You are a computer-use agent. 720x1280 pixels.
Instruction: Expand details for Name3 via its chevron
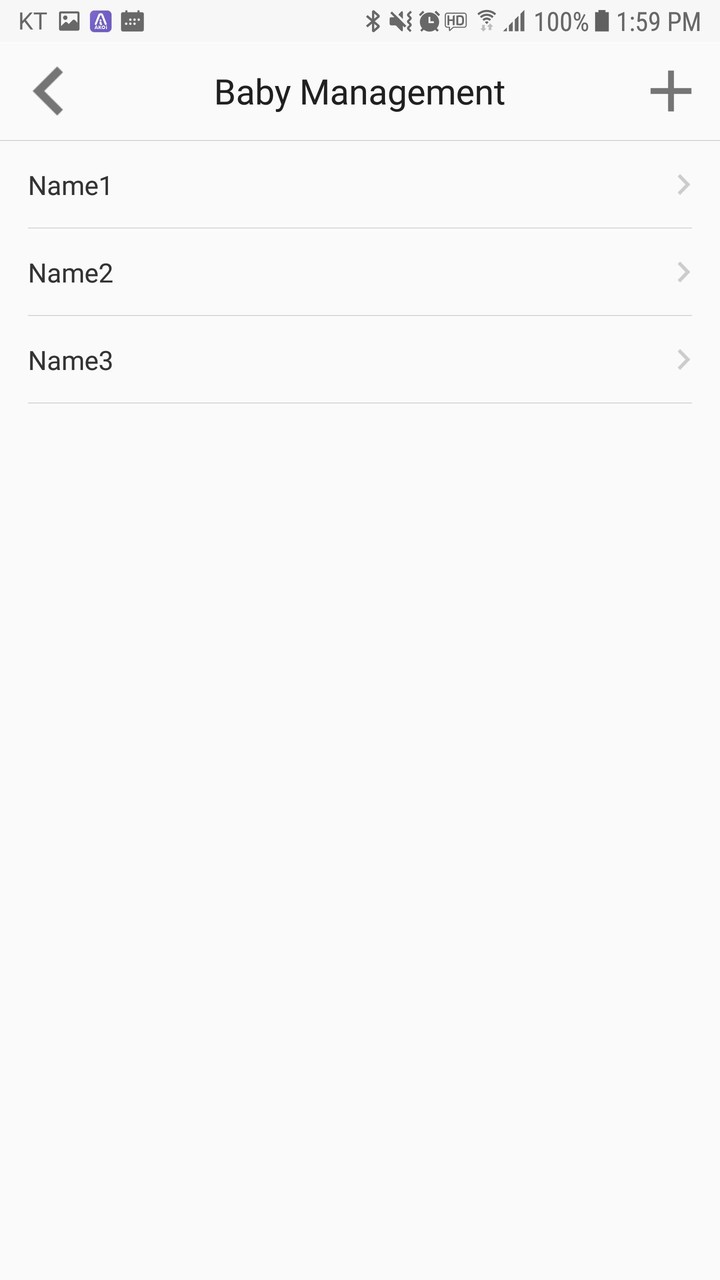(x=683, y=360)
